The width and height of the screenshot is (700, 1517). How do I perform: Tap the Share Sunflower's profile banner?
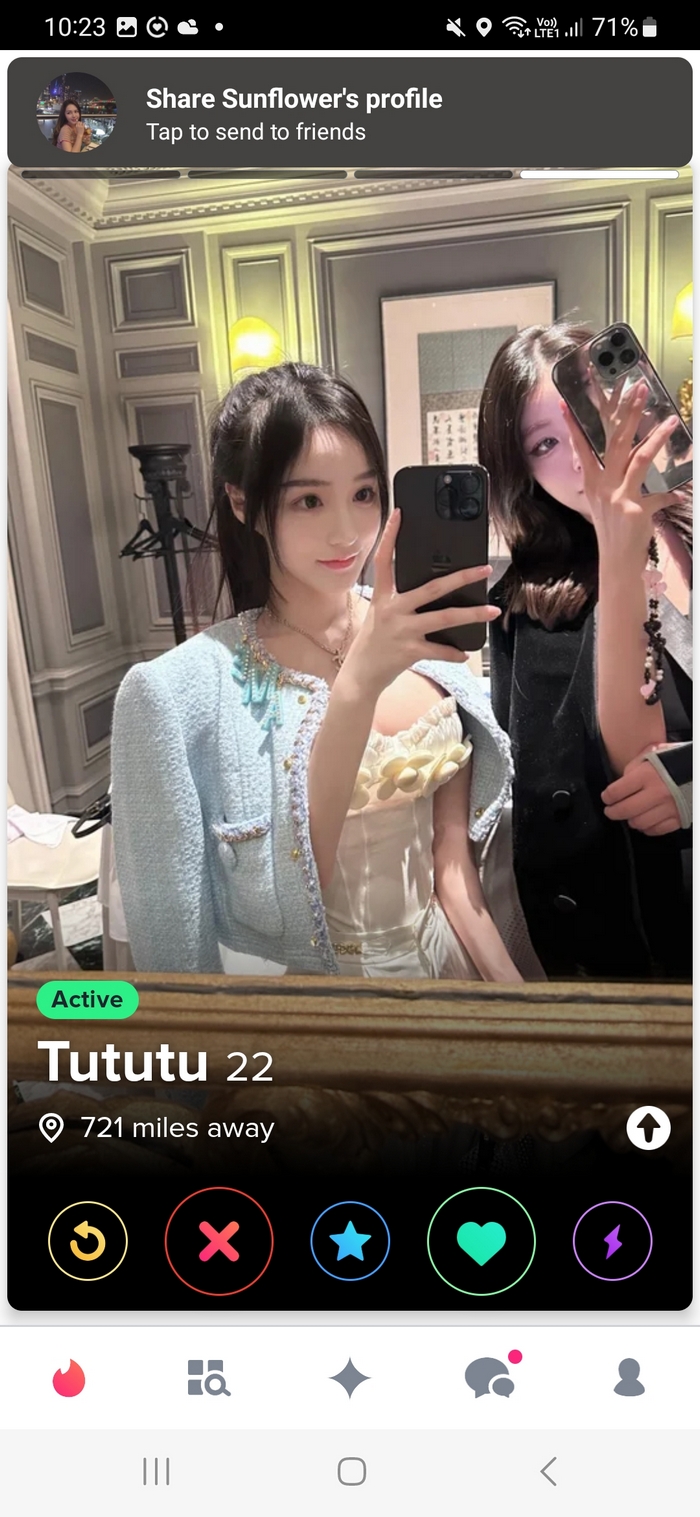pos(350,114)
